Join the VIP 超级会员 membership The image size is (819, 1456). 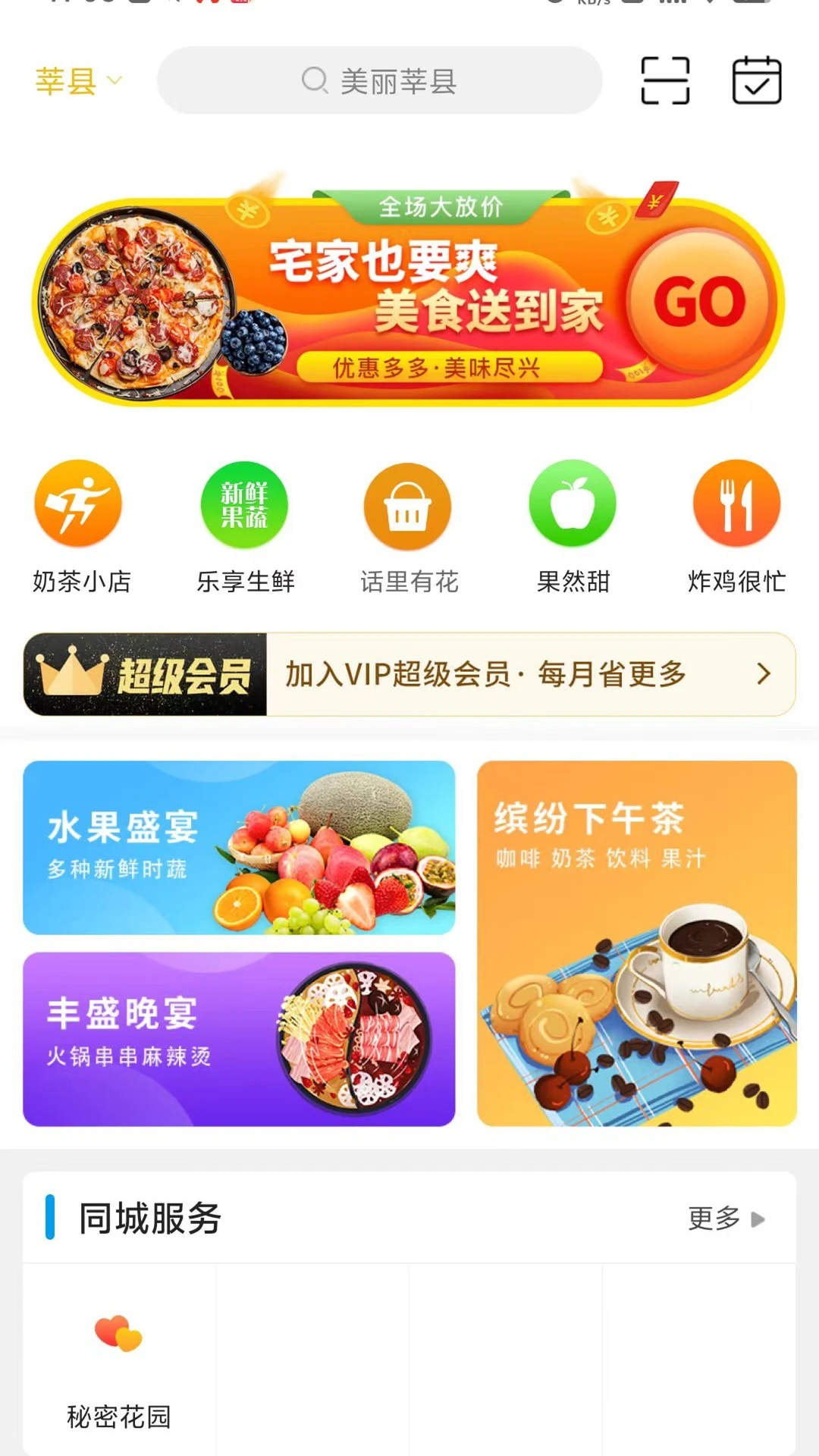pos(409,674)
